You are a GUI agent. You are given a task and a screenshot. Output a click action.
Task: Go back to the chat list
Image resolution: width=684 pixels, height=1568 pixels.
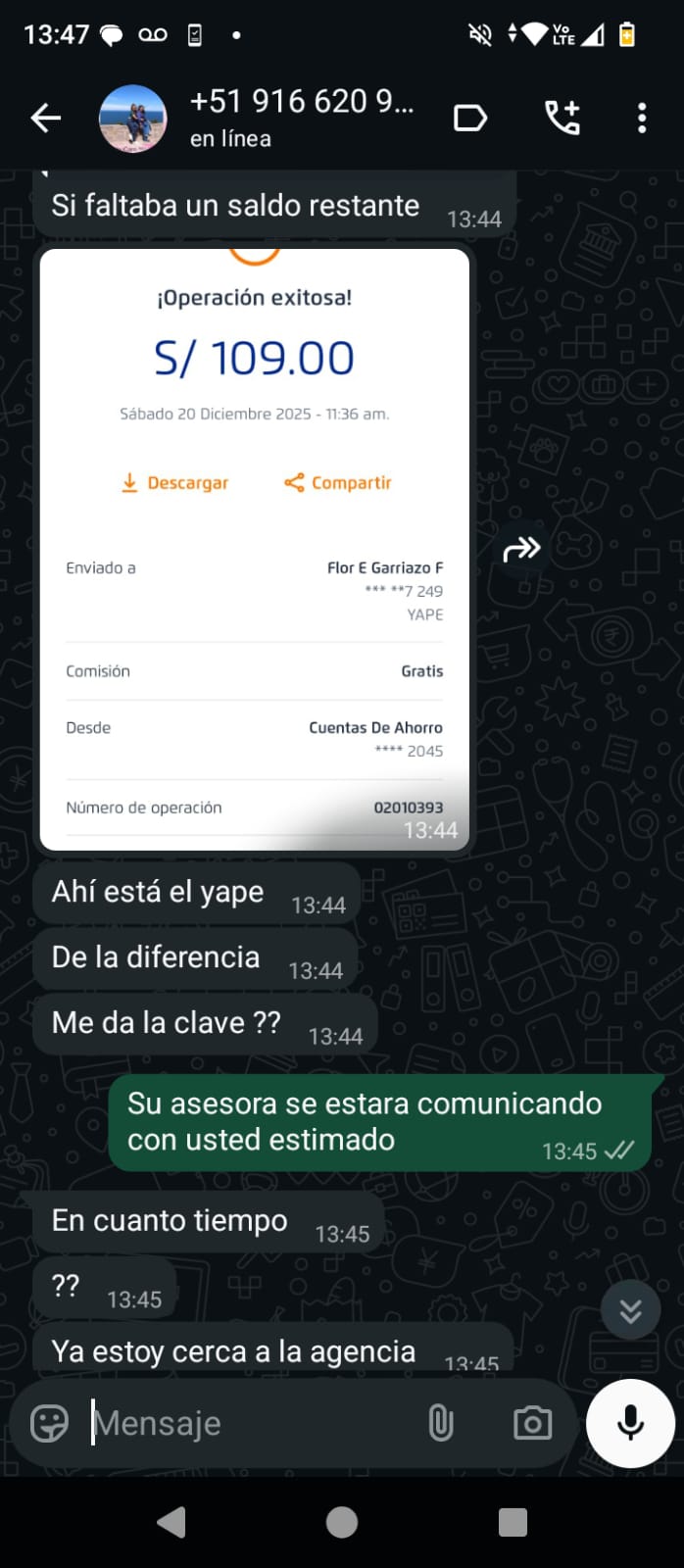[x=45, y=119]
